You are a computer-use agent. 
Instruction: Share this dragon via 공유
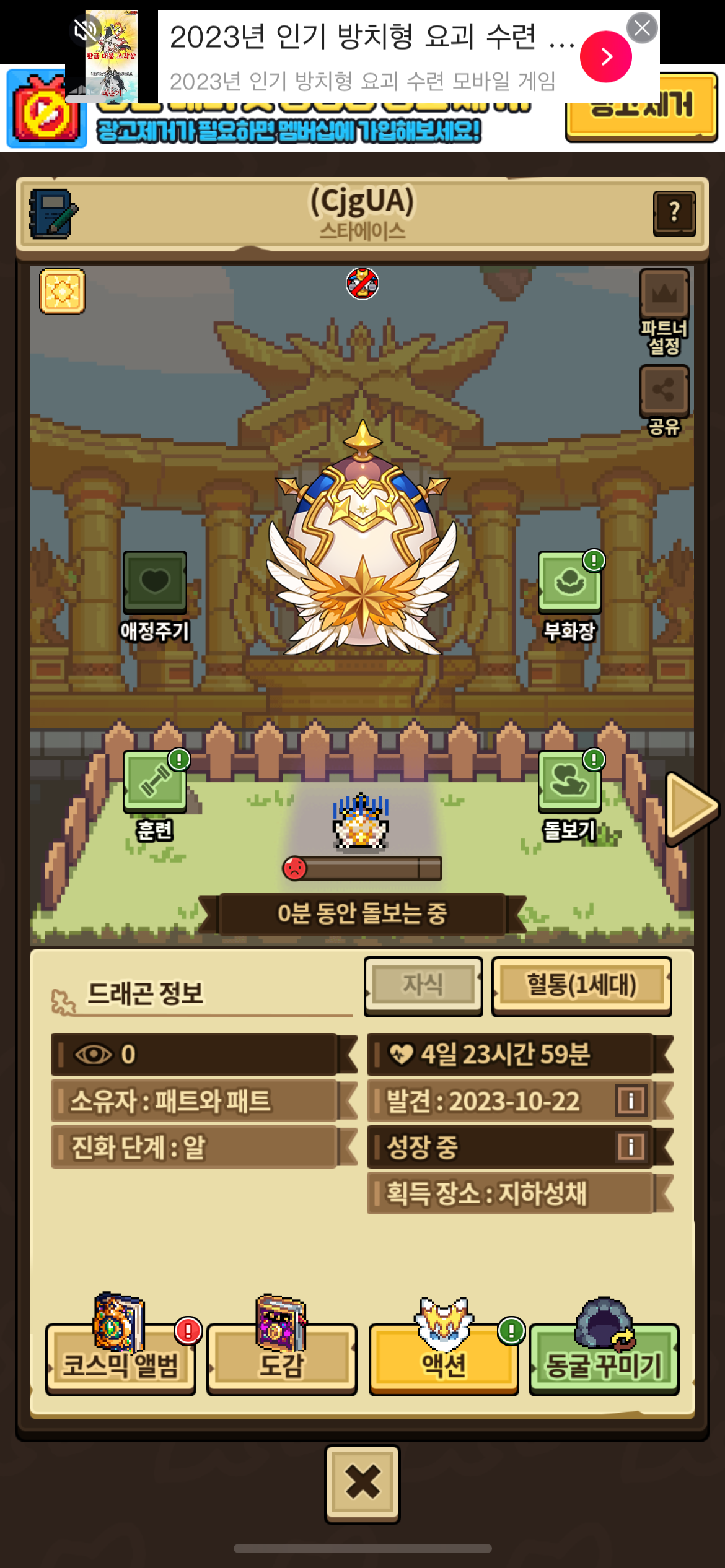(x=664, y=391)
